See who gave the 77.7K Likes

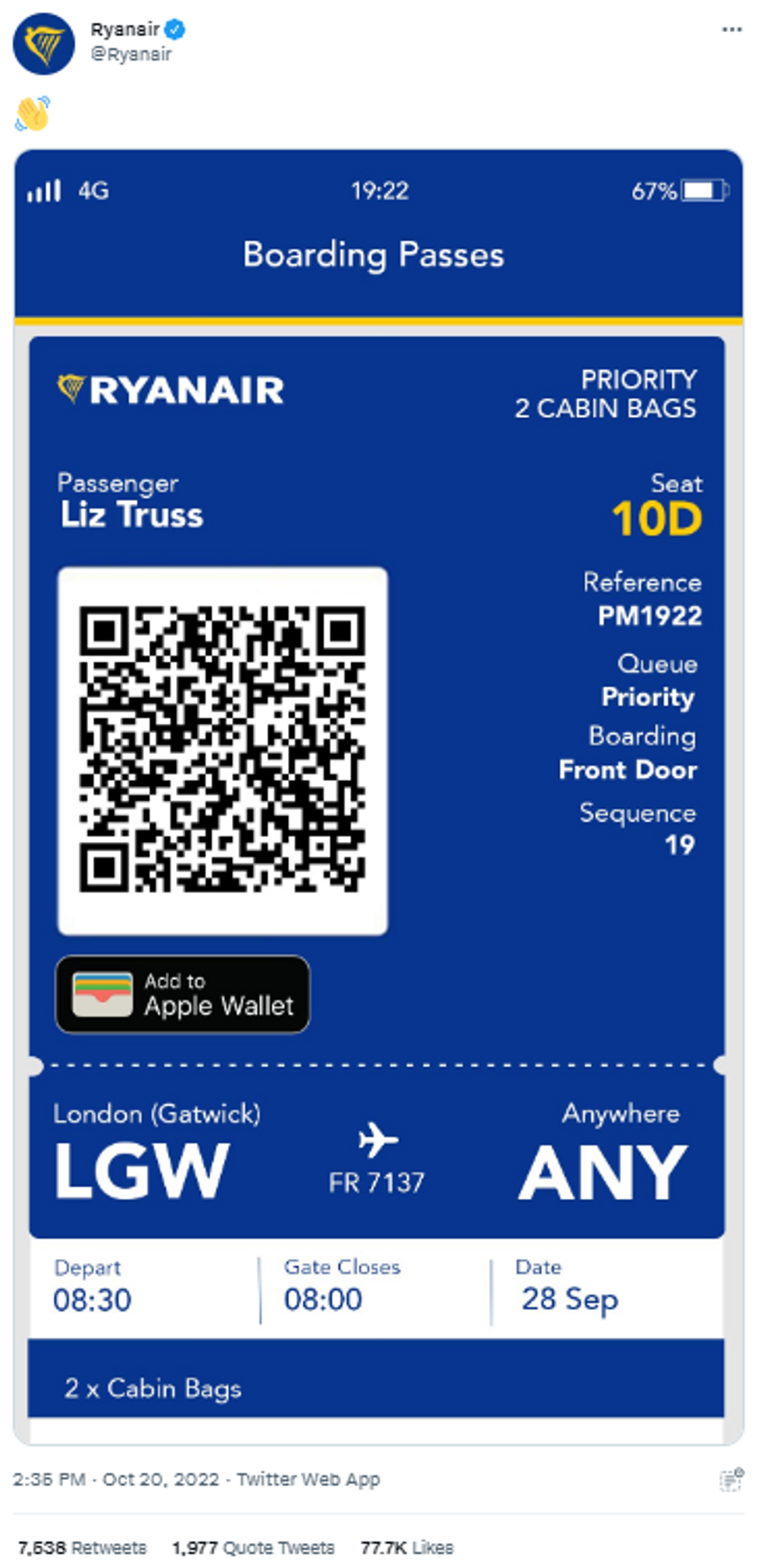coord(406,1547)
